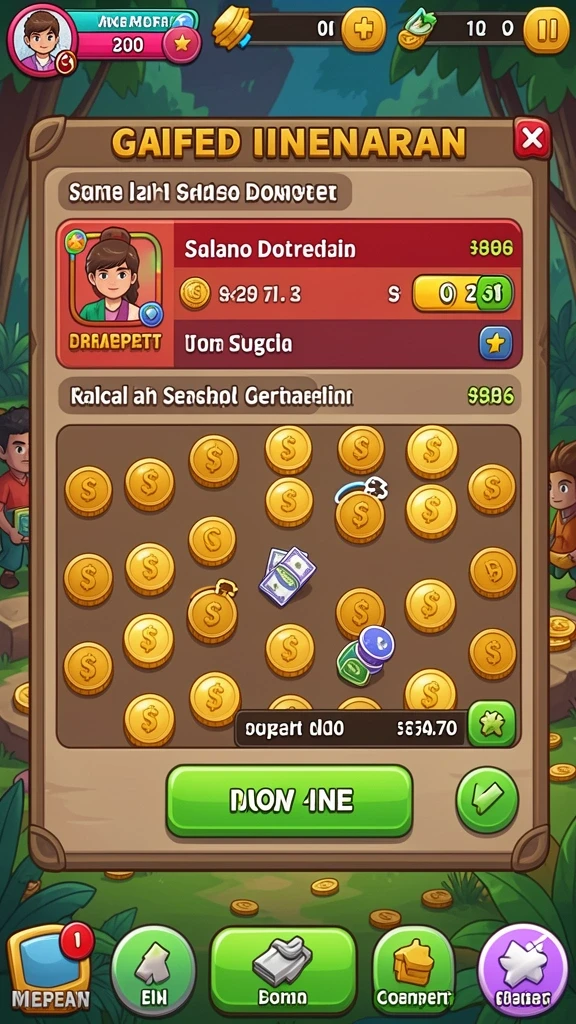Tap the green DION 4NE button
The width and height of the screenshot is (576, 1024).
(x=289, y=800)
